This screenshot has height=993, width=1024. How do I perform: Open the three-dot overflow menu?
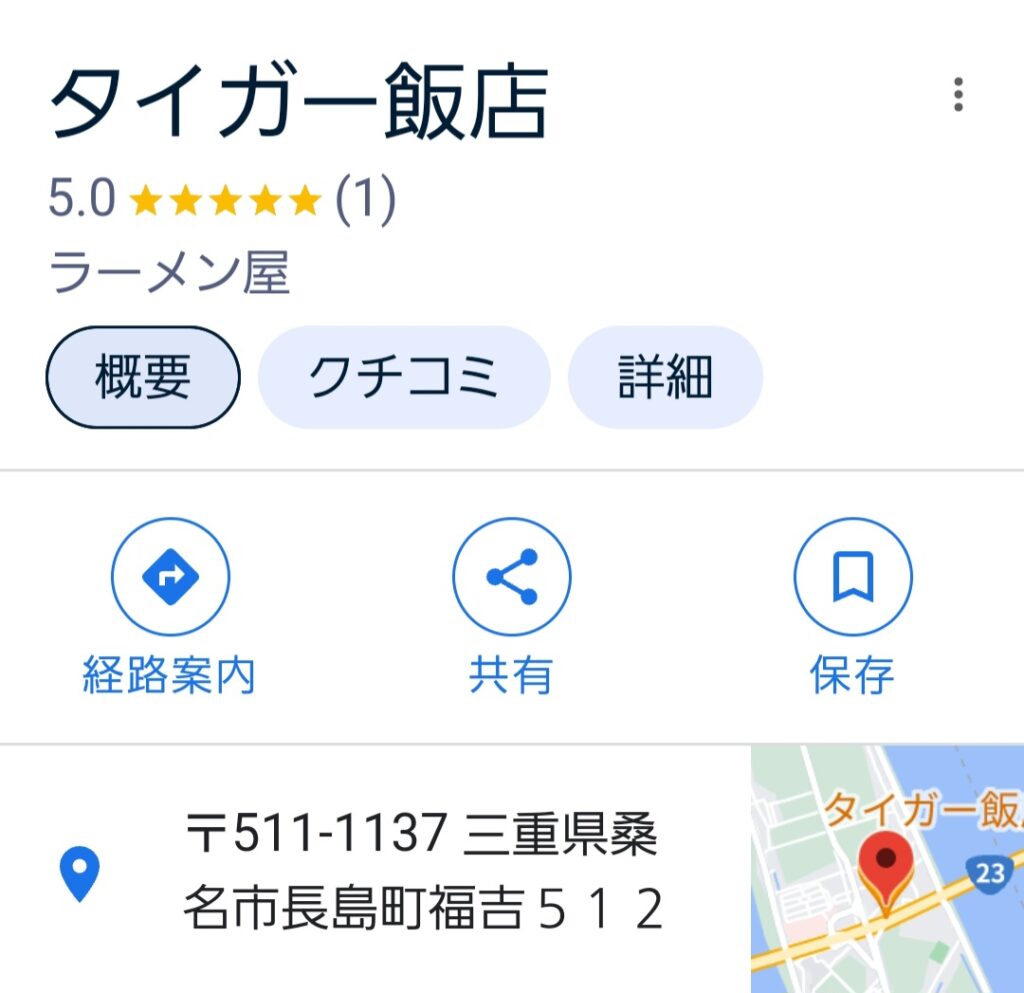(958, 95)
